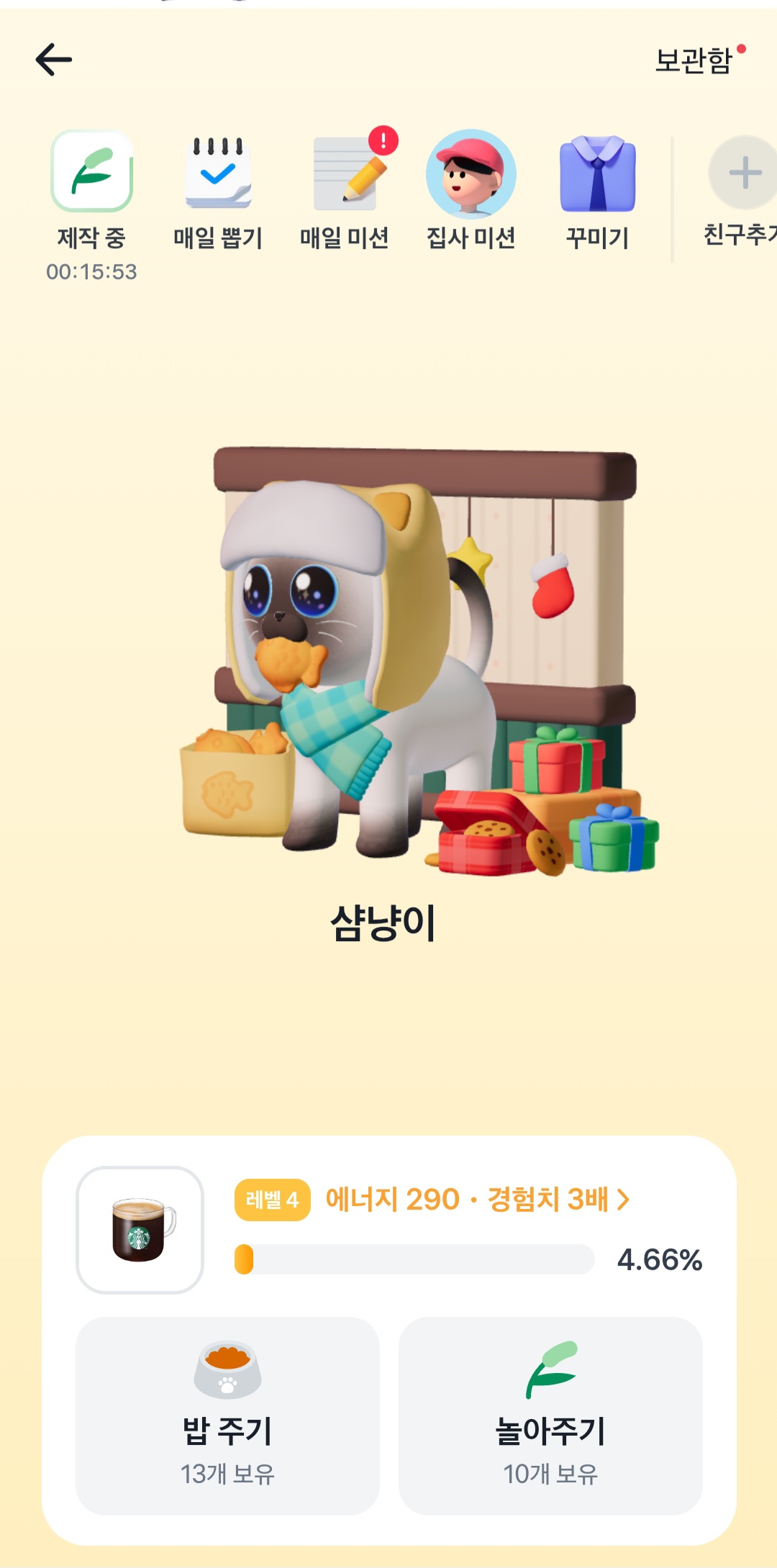Tap the 친구추가 plus button
Screen dimensions: 777x1568
pos(744,173)
